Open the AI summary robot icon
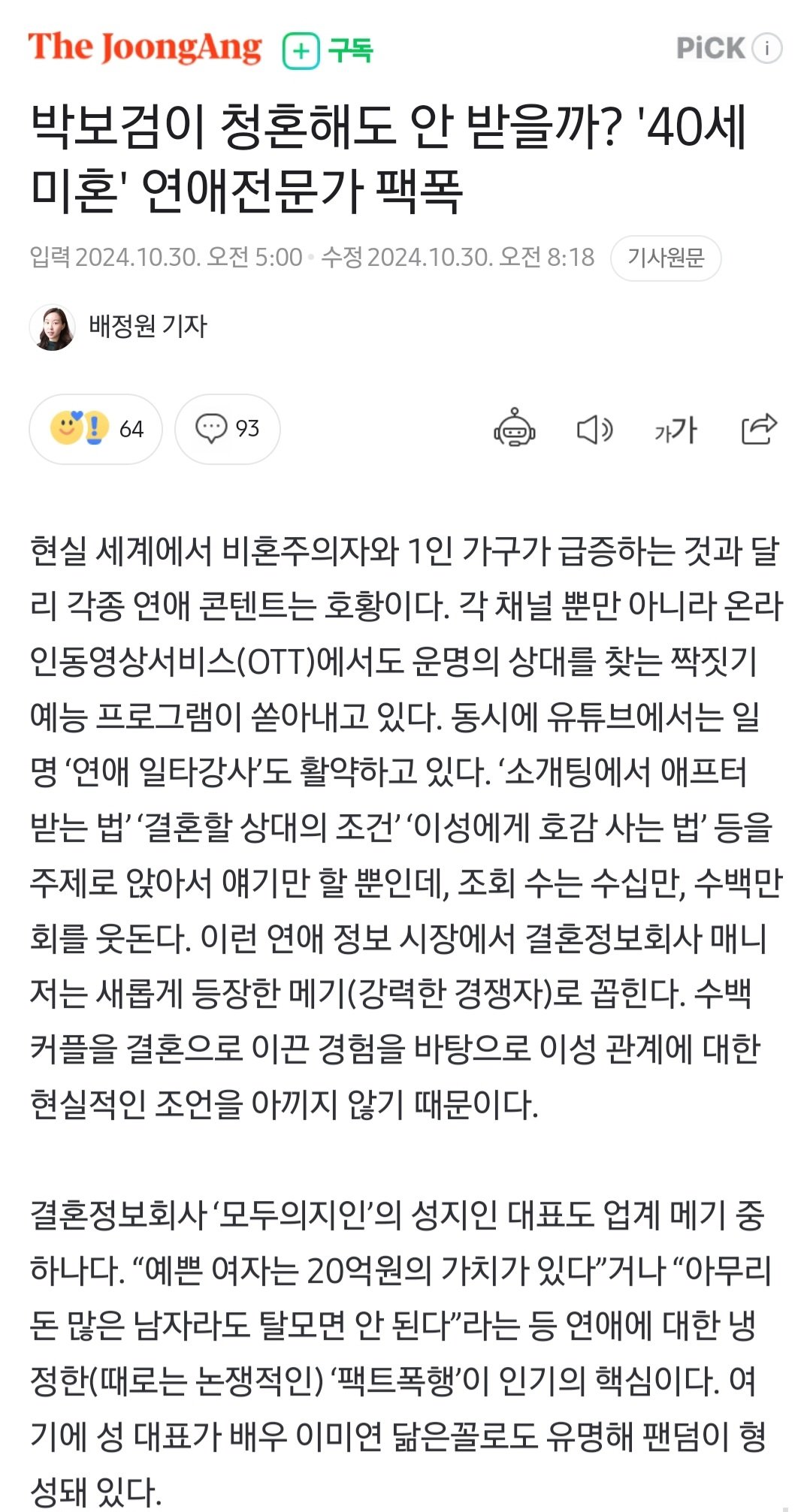Screen dimensions: 810x1512 coord(514,429)
